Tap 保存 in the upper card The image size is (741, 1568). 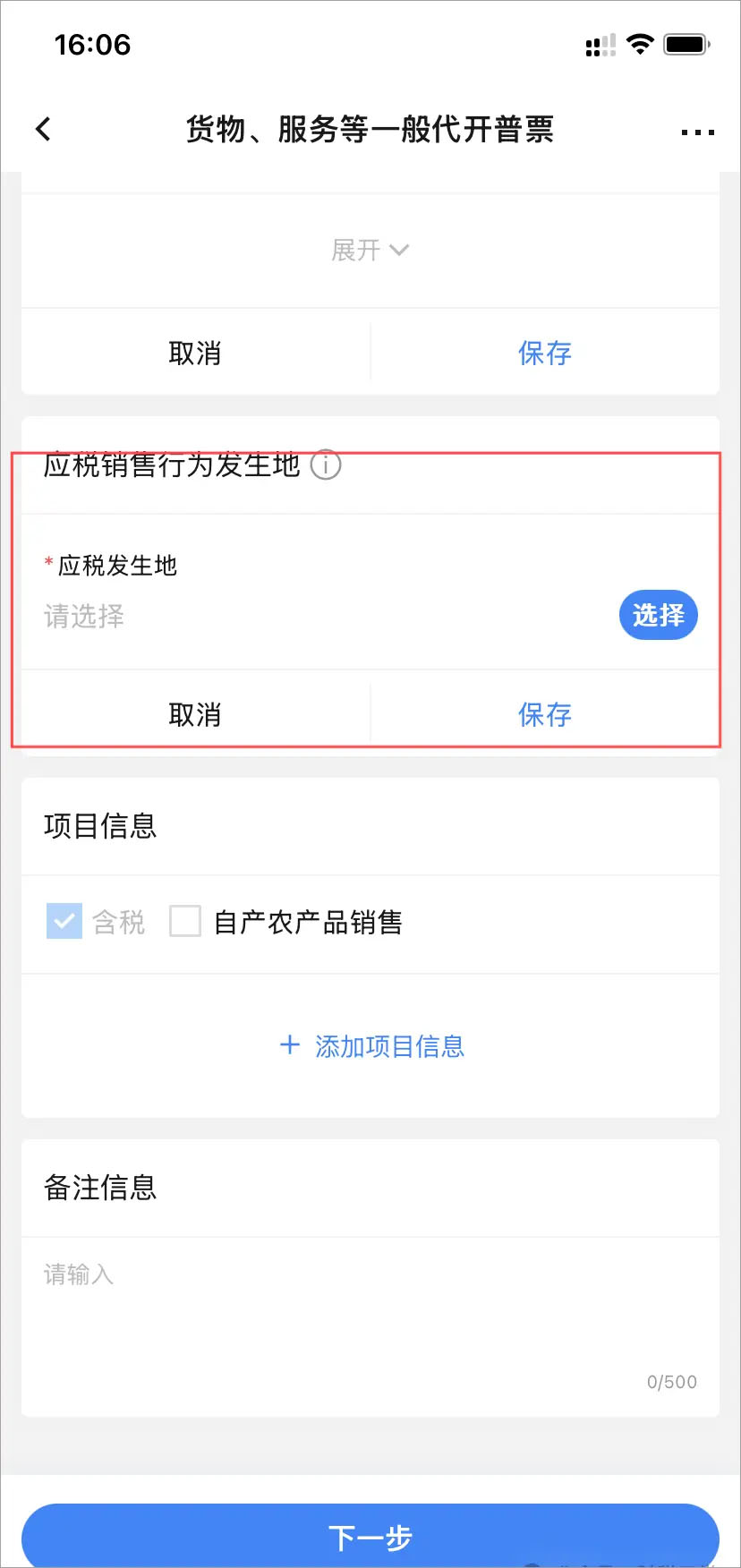pos(544,354)
